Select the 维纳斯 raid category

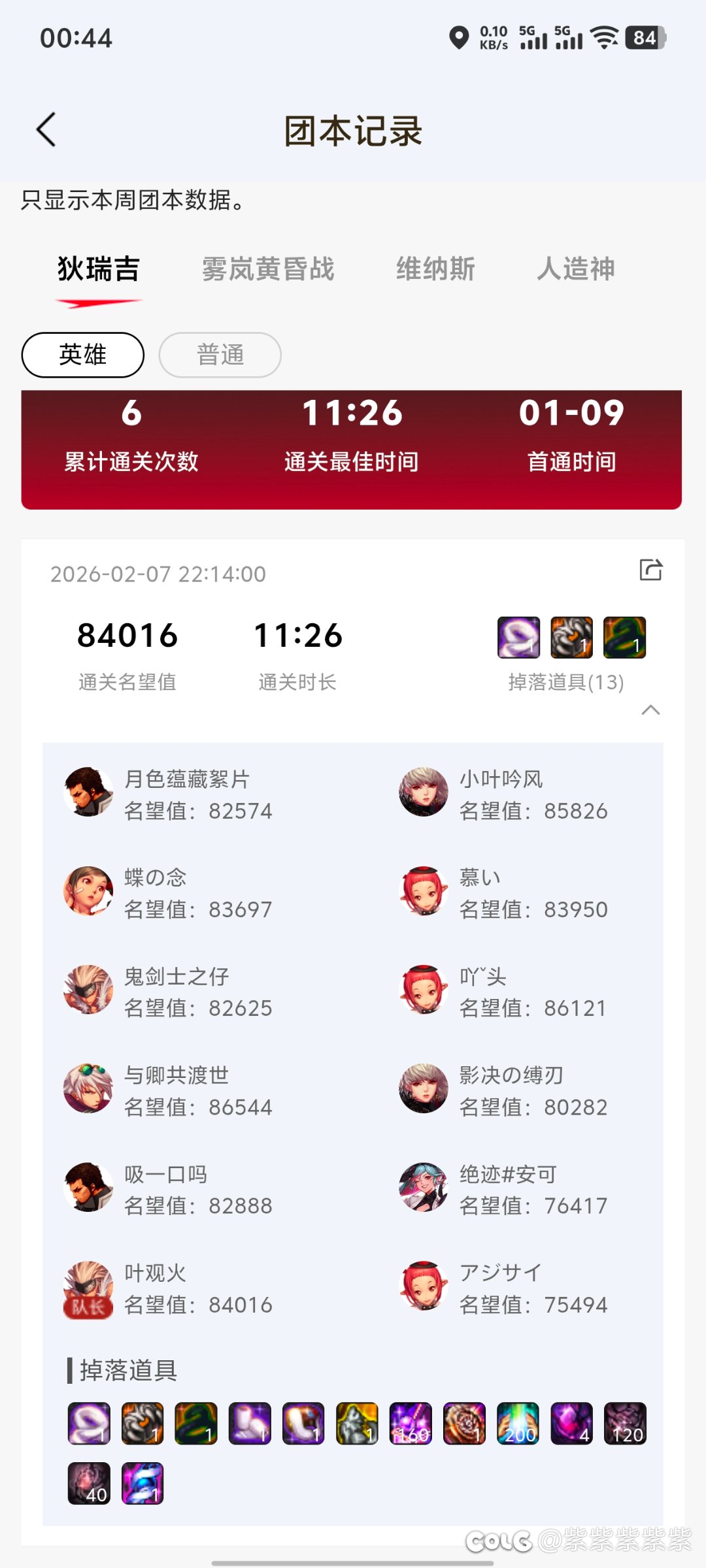[x=436, y=269]
